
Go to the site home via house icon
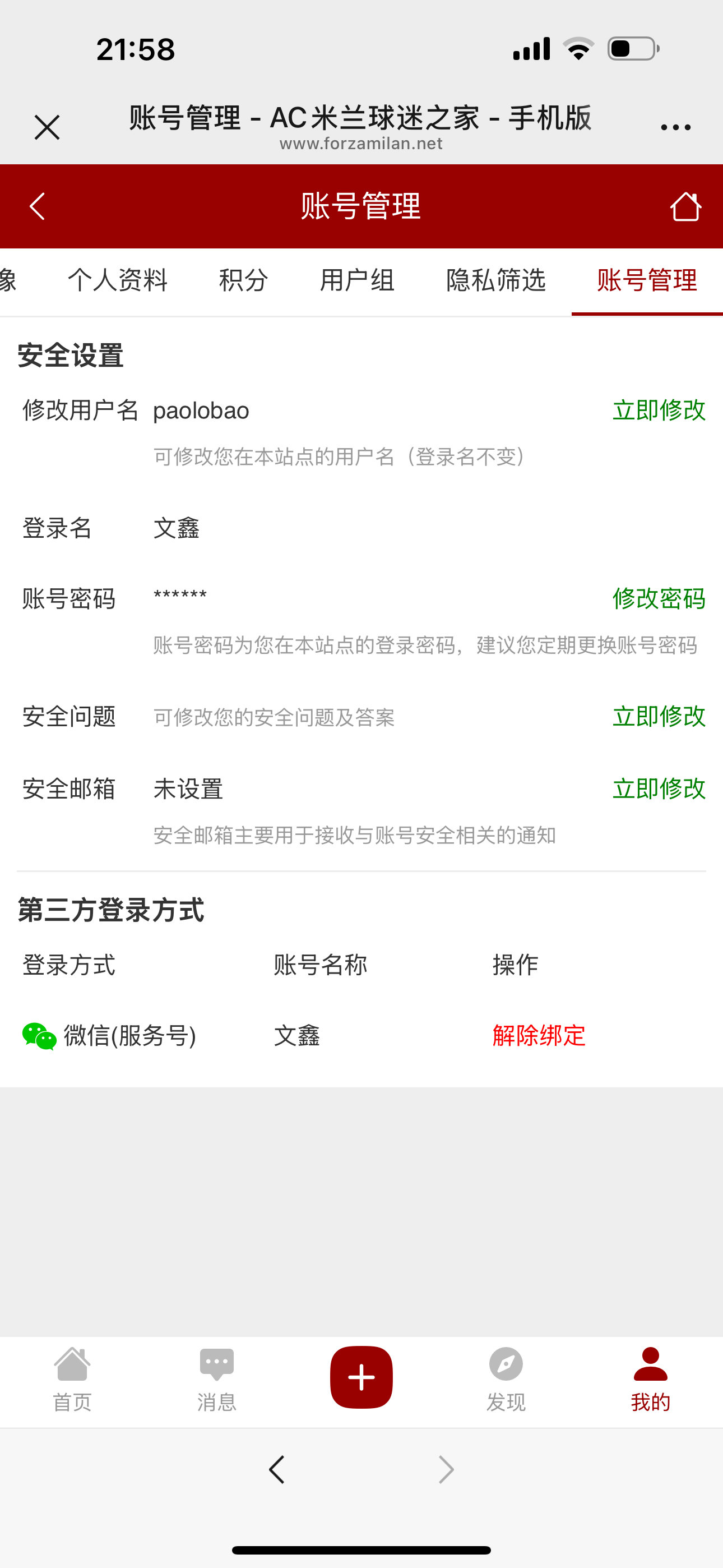point(685,206)
